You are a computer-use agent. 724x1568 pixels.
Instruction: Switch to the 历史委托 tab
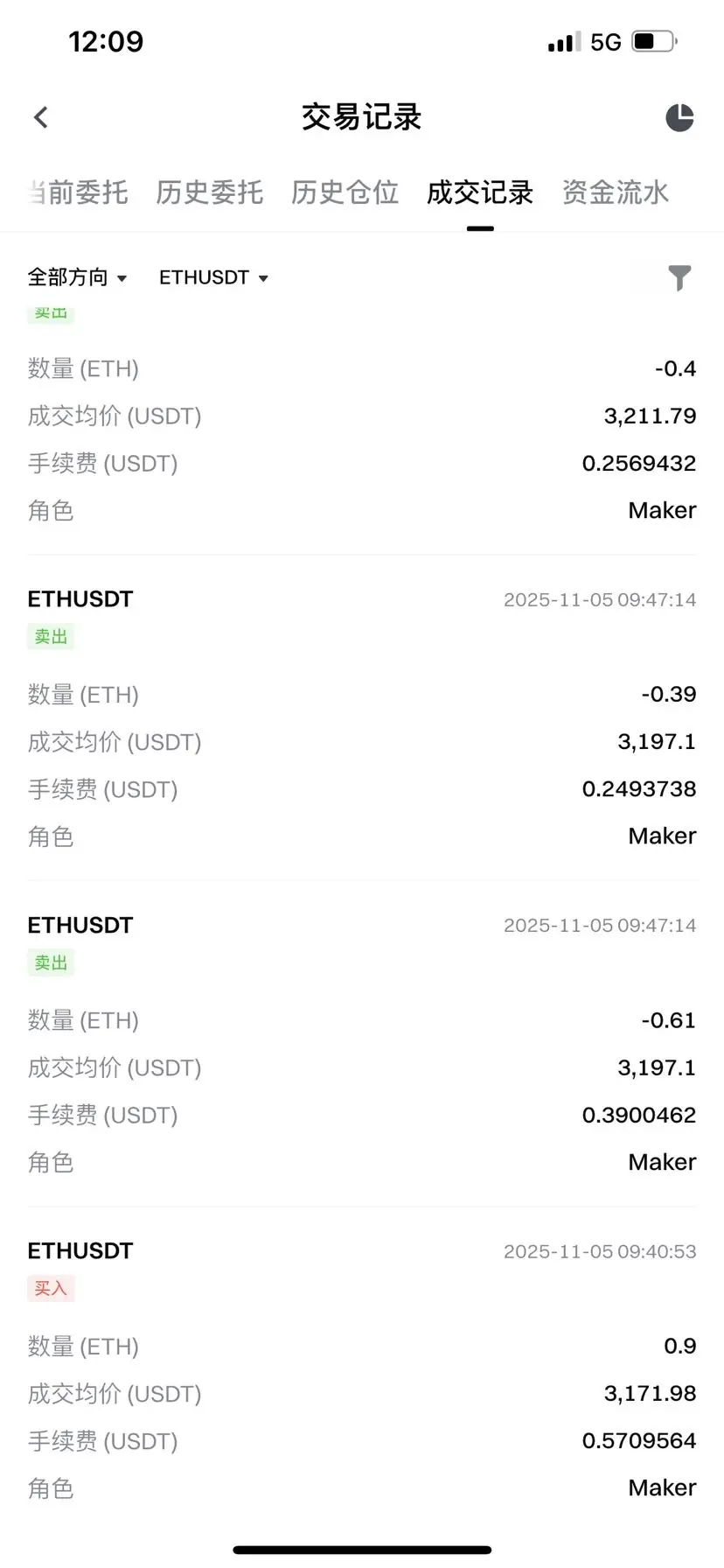[x=210, y=192]
